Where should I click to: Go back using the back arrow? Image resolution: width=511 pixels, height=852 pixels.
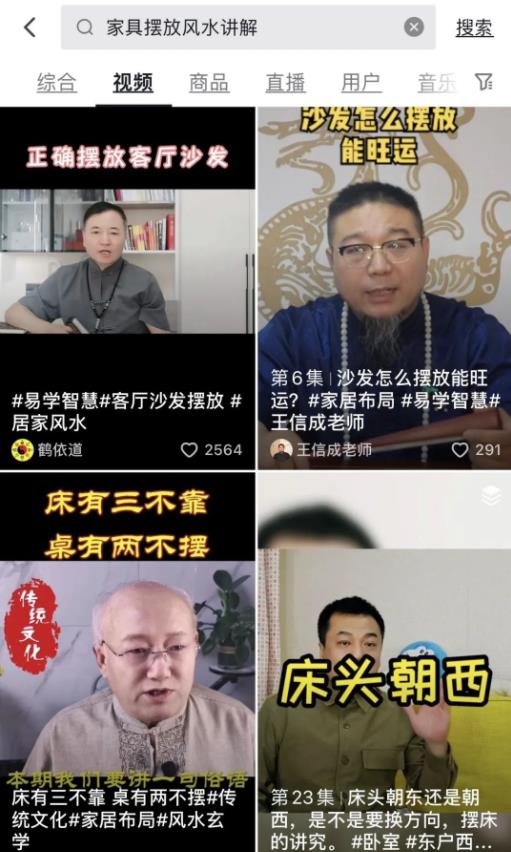pos(30,27)
